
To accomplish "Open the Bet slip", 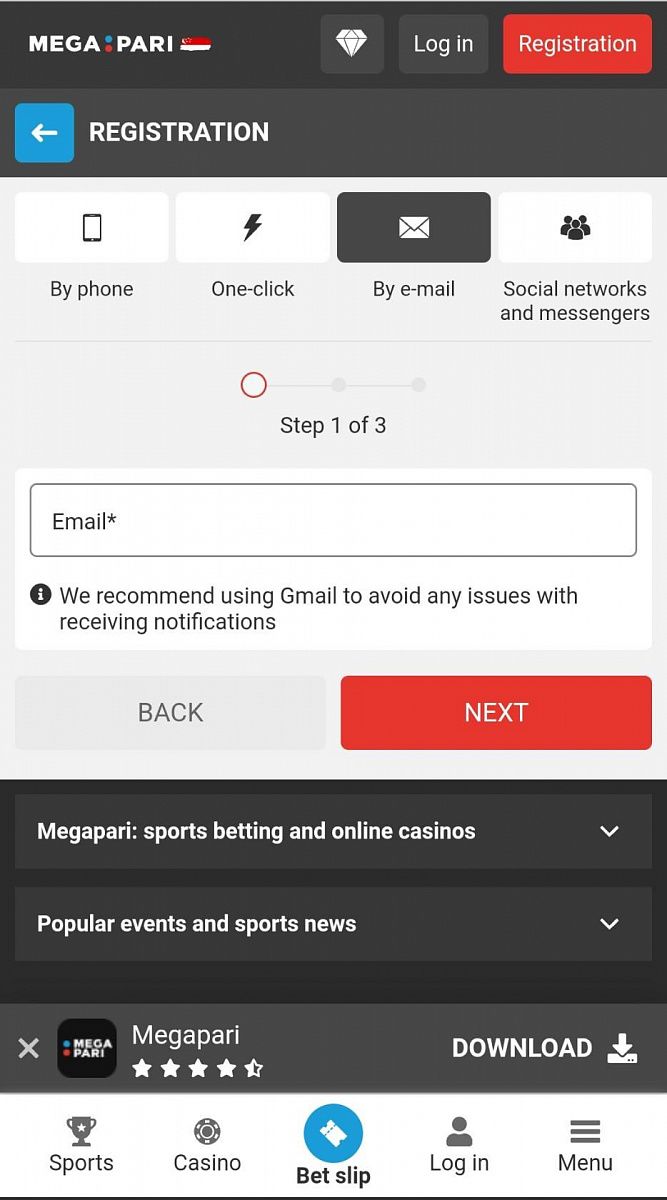I will (333, 1146).
